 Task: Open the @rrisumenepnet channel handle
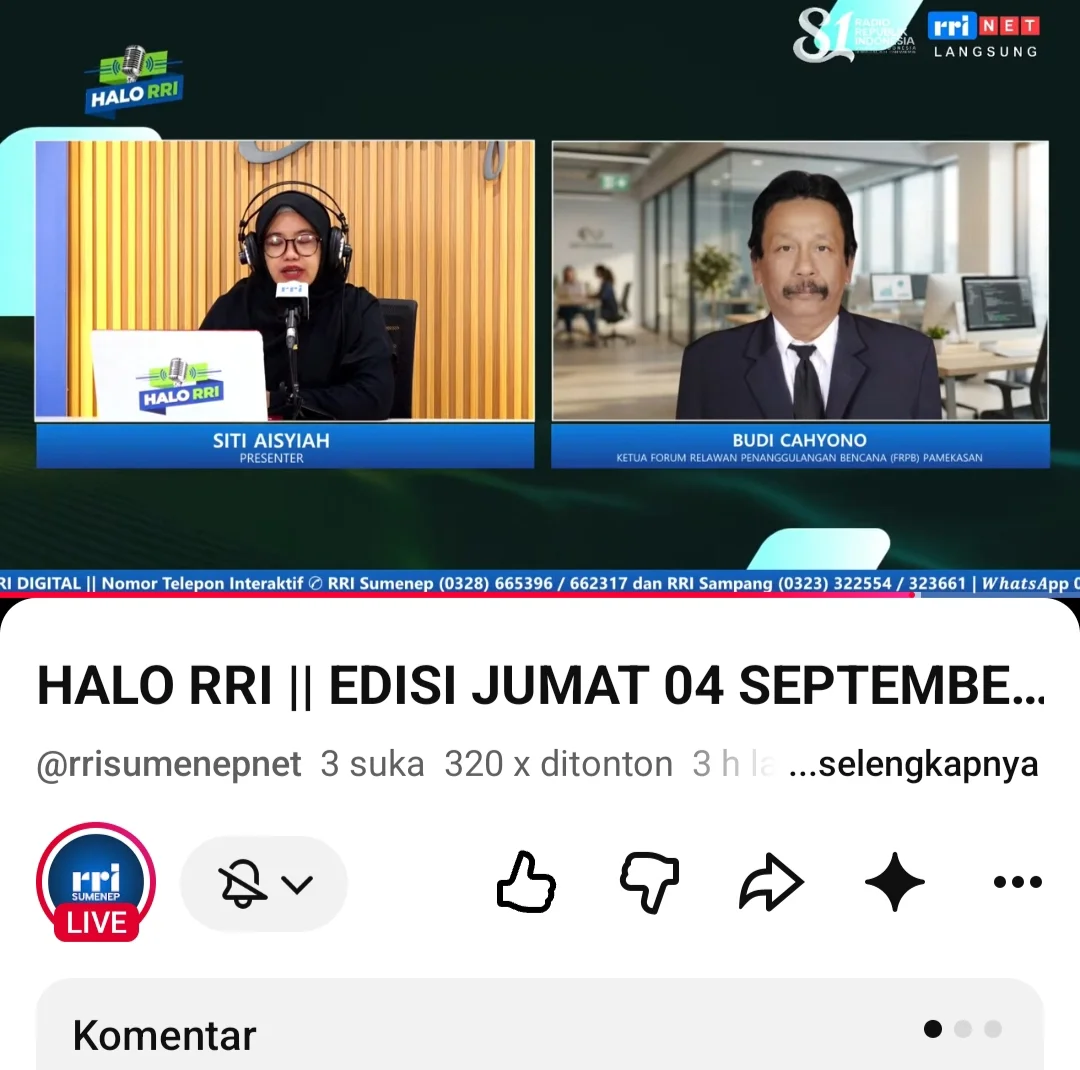(x=169, y=764)
